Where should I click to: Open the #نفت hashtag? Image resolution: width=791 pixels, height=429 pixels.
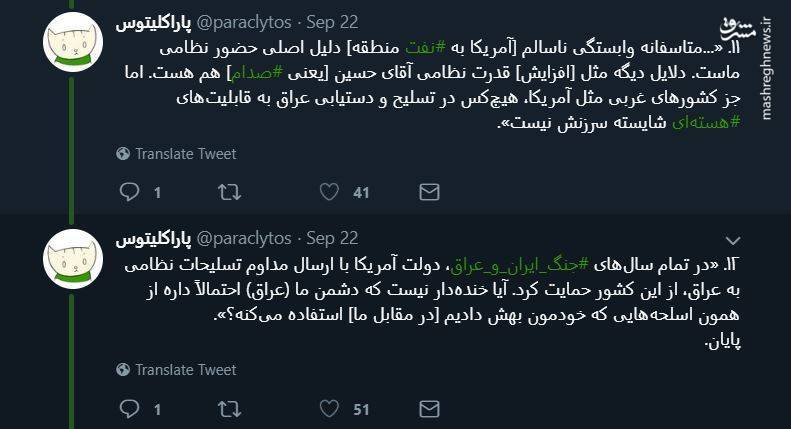pyautogui.click(x=449, y=47)
